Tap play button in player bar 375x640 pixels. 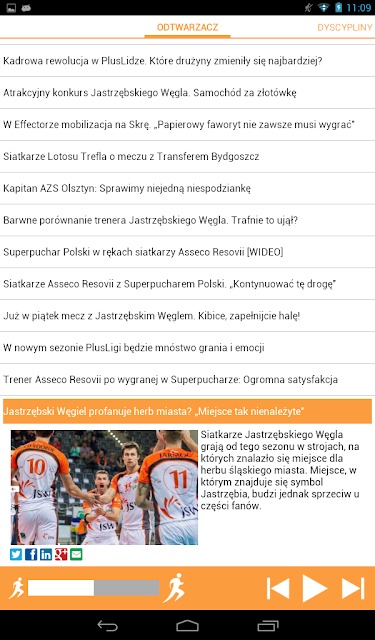tap(315, 588)
